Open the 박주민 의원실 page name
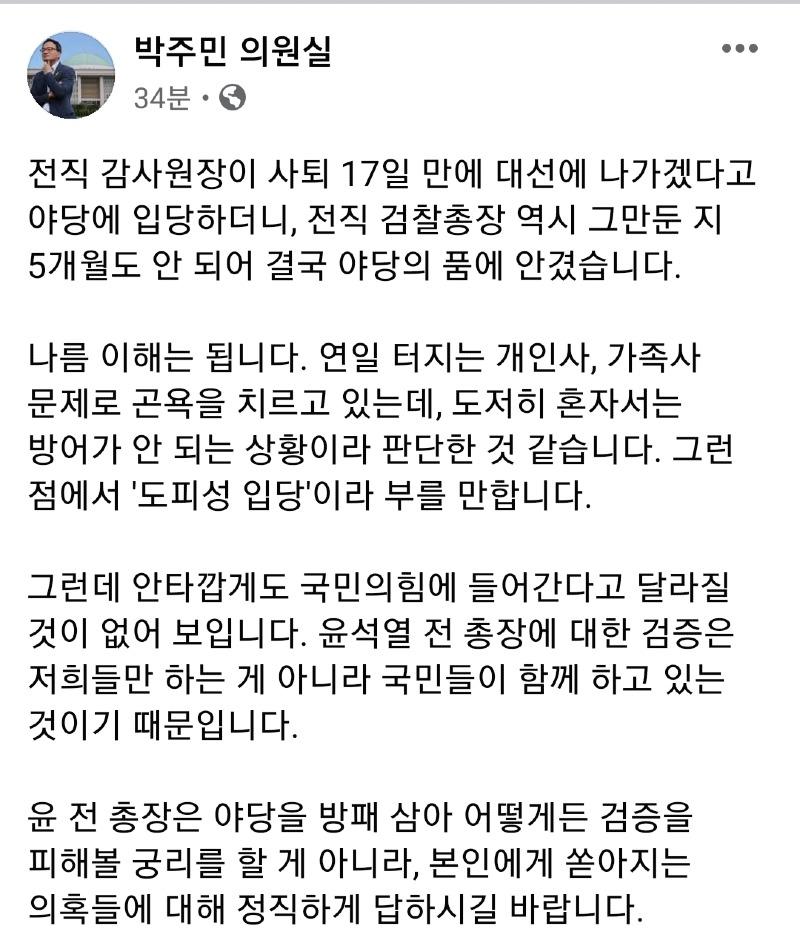Screen dimensions: 800x946 click(232, 54)
